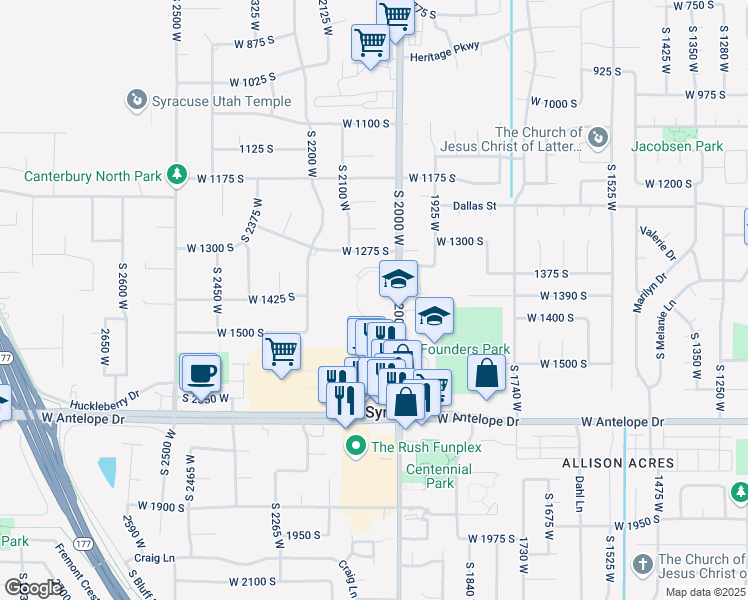Tap The Rush Funplex place marker
The width and height of the screenshot is (748, 600).
353,447
